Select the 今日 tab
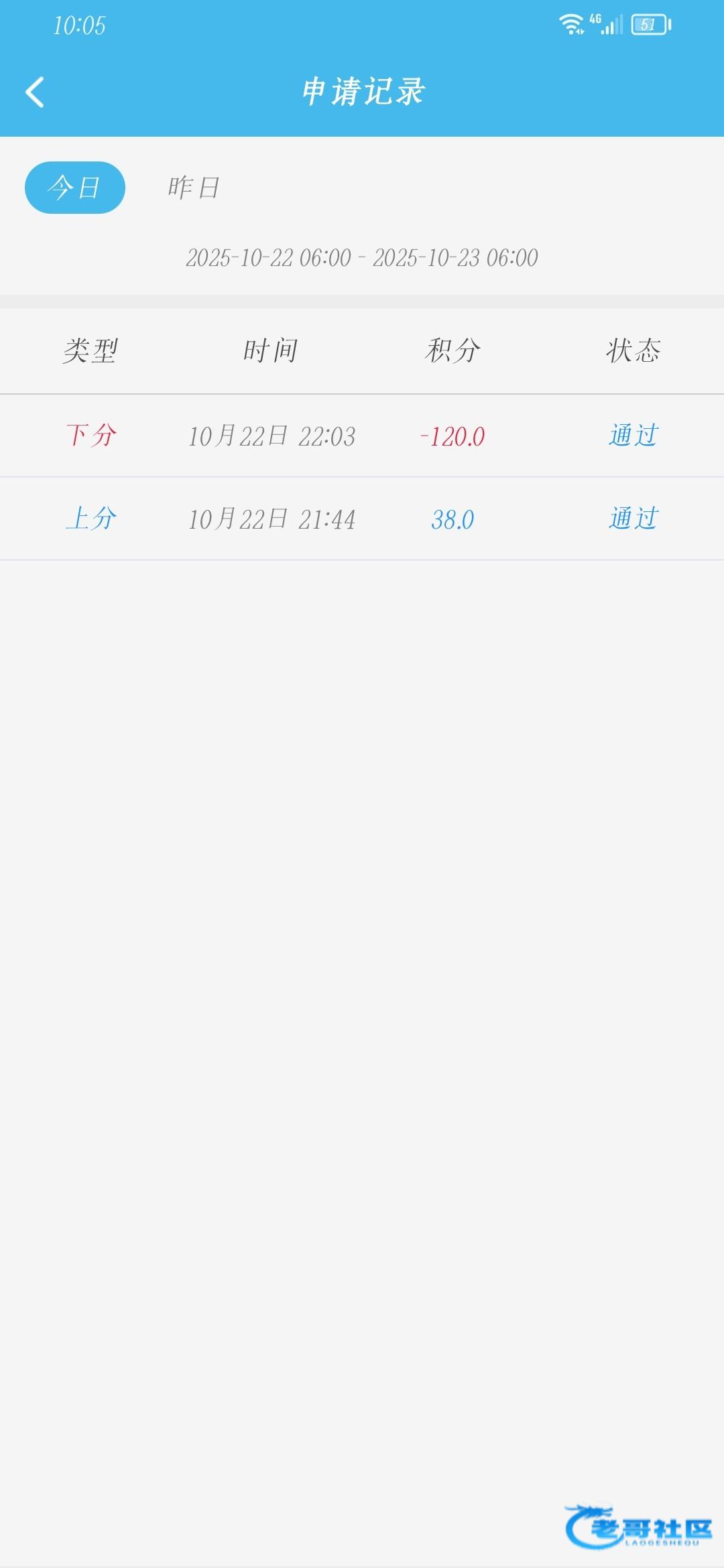This screenshot has width=724, height=1568. [x=74, y=188]
